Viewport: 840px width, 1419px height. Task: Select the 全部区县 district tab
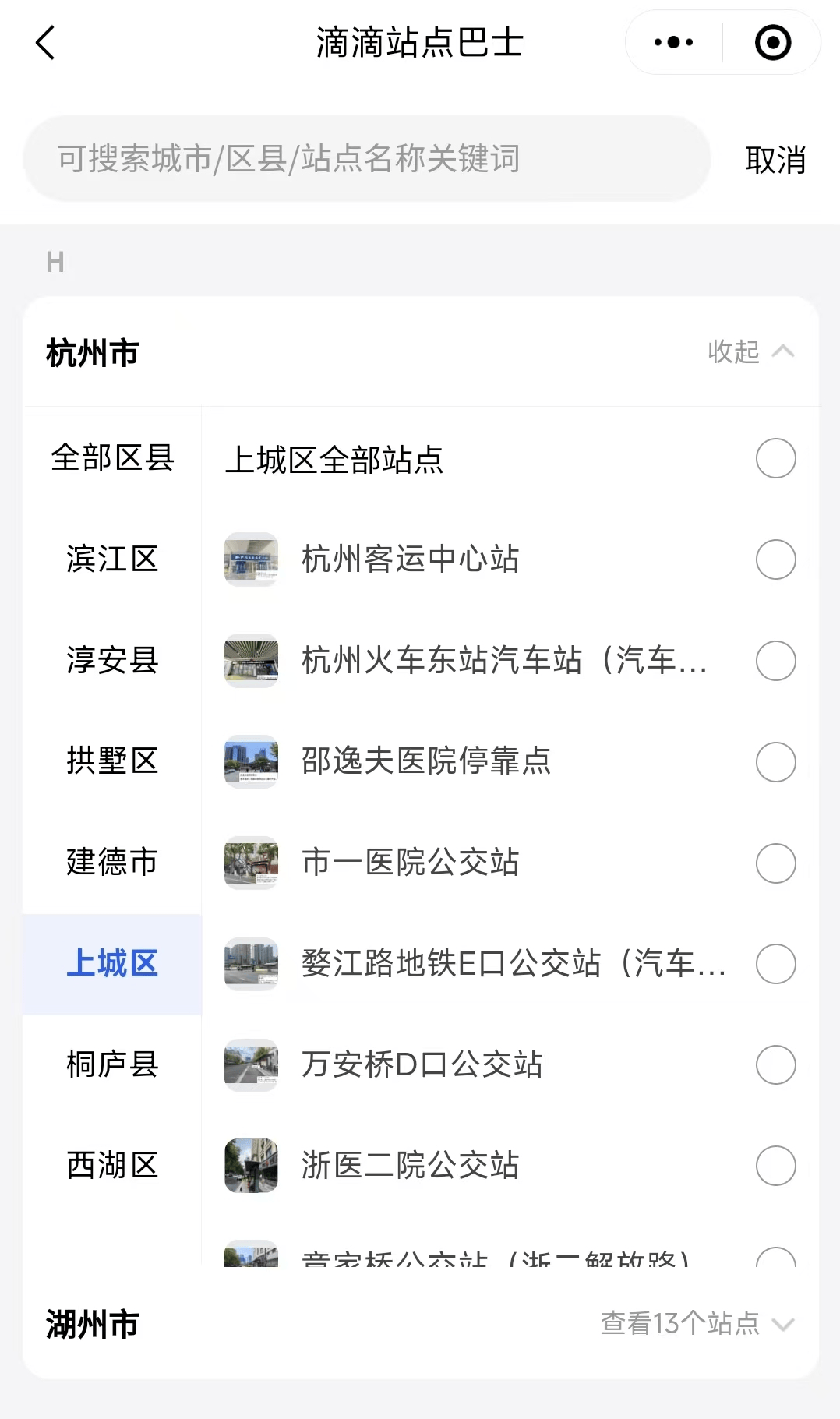point(112,458)
